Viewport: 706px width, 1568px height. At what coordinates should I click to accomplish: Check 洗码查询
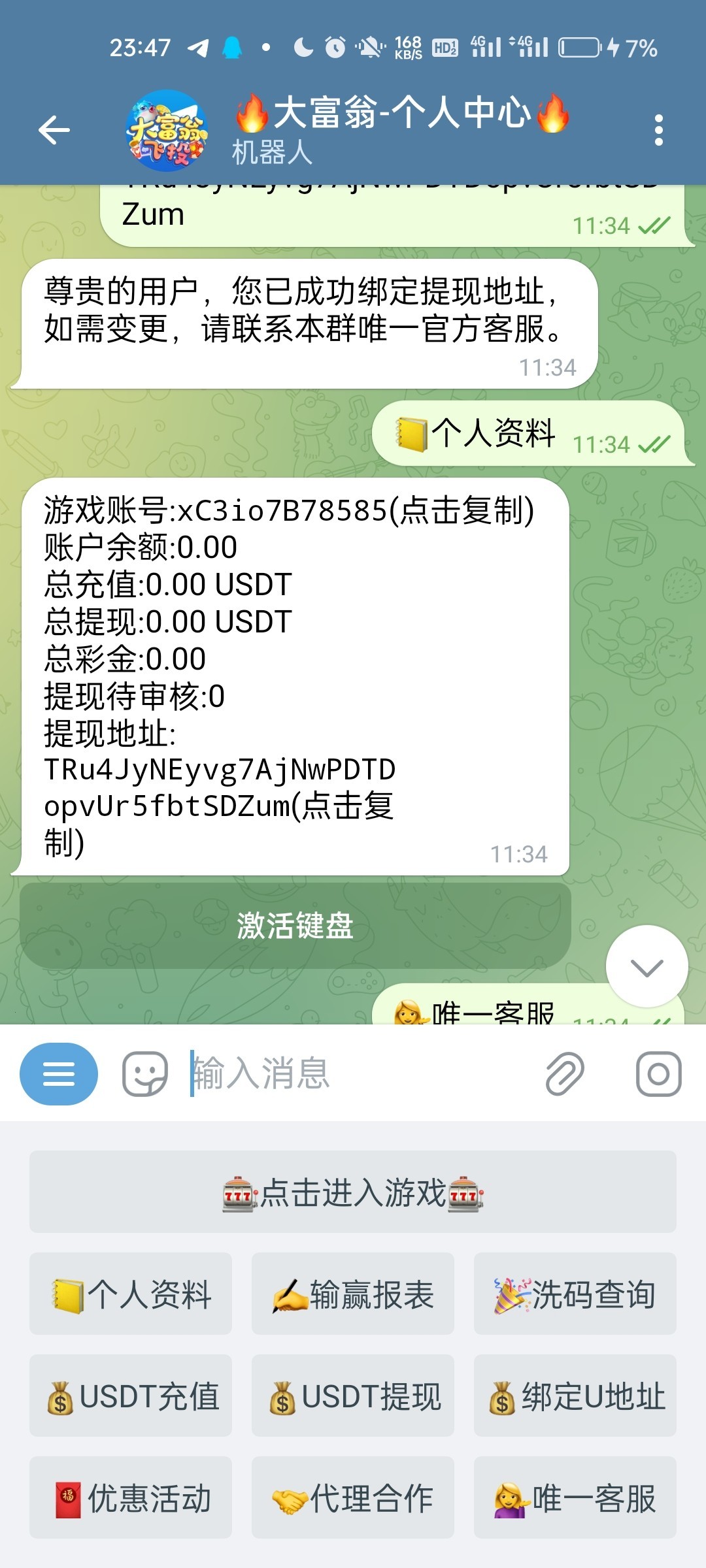(x=575, y=1294)
